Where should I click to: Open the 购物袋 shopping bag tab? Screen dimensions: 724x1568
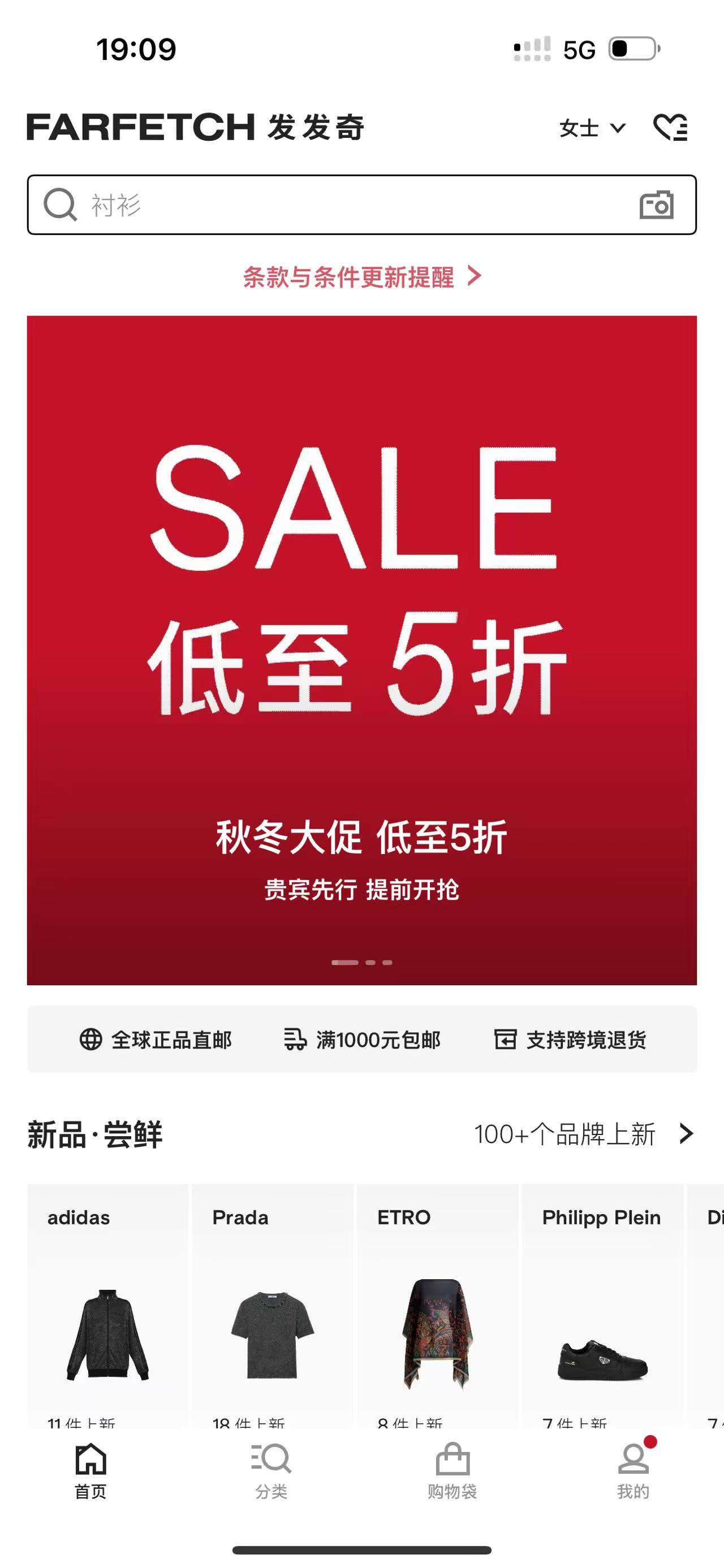click(x=452, y=1471)
